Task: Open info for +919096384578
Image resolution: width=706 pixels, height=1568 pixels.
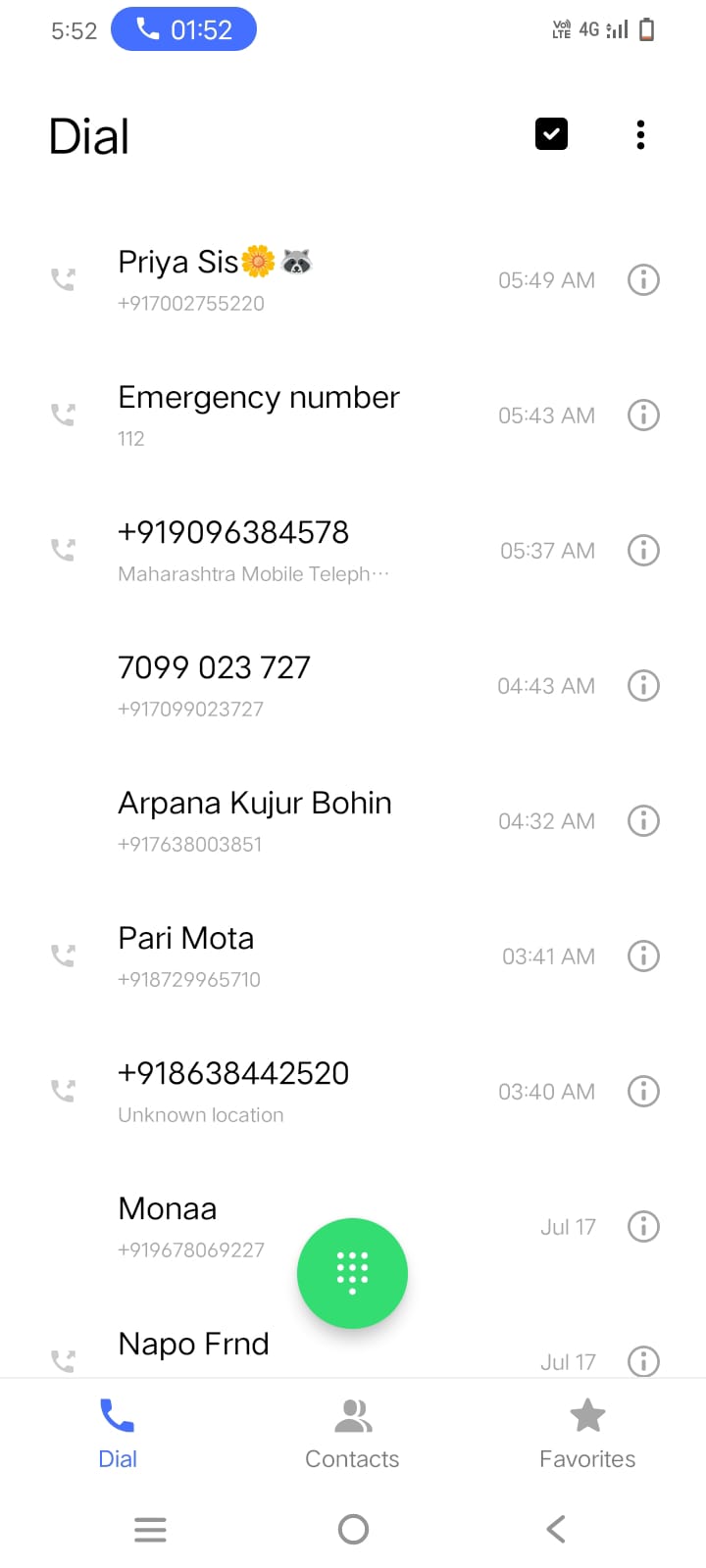Action: [x=643, y=551]
